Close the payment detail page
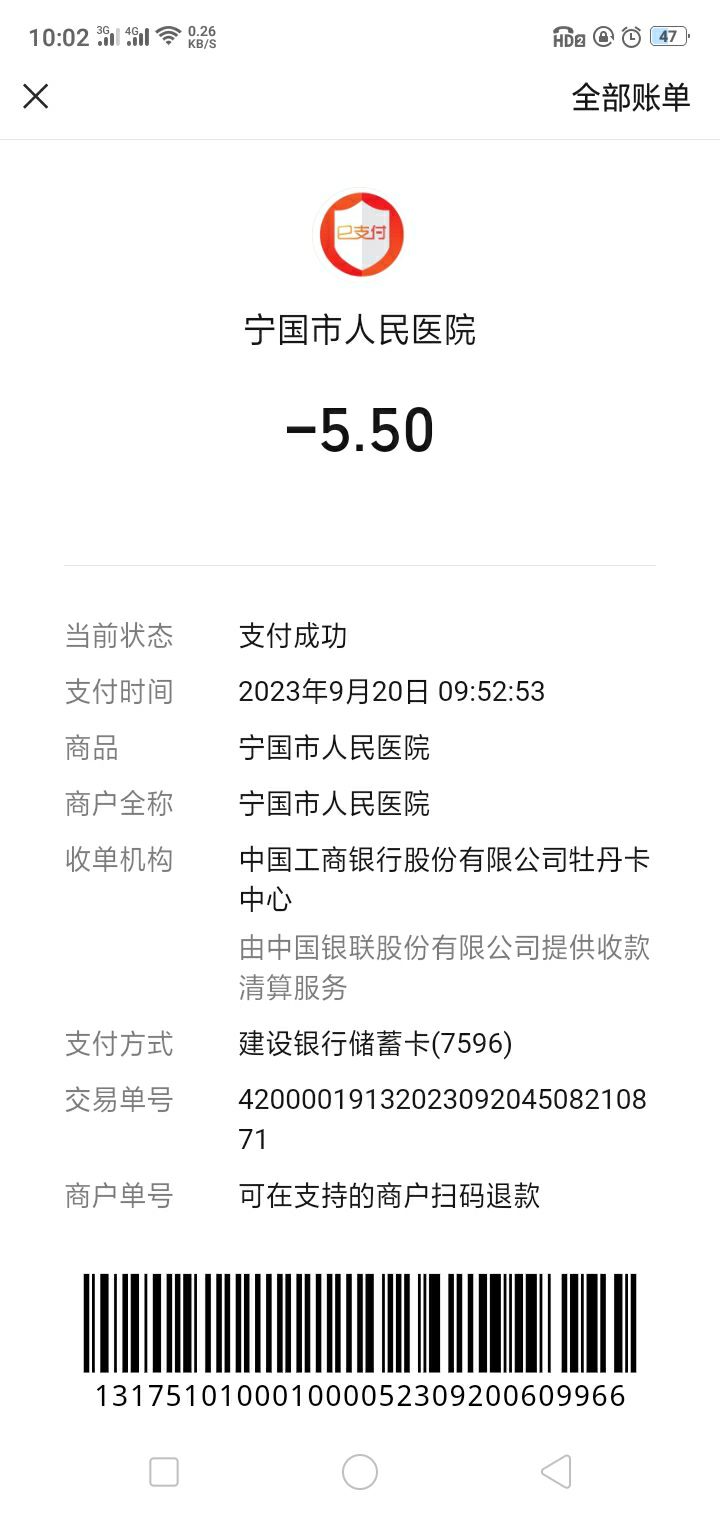This screenshot has width=720, height=1520. 36,96
